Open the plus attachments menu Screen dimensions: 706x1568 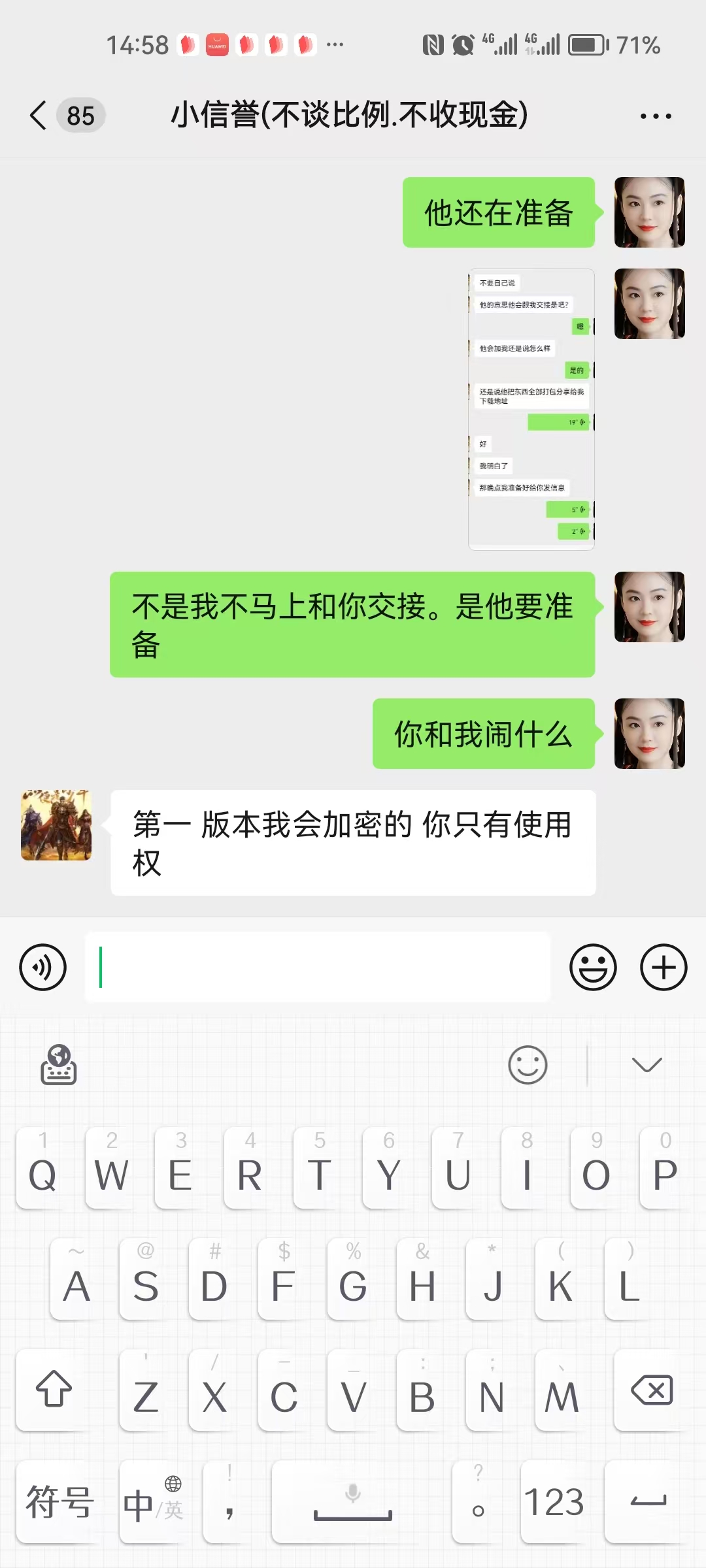[664, 967]
